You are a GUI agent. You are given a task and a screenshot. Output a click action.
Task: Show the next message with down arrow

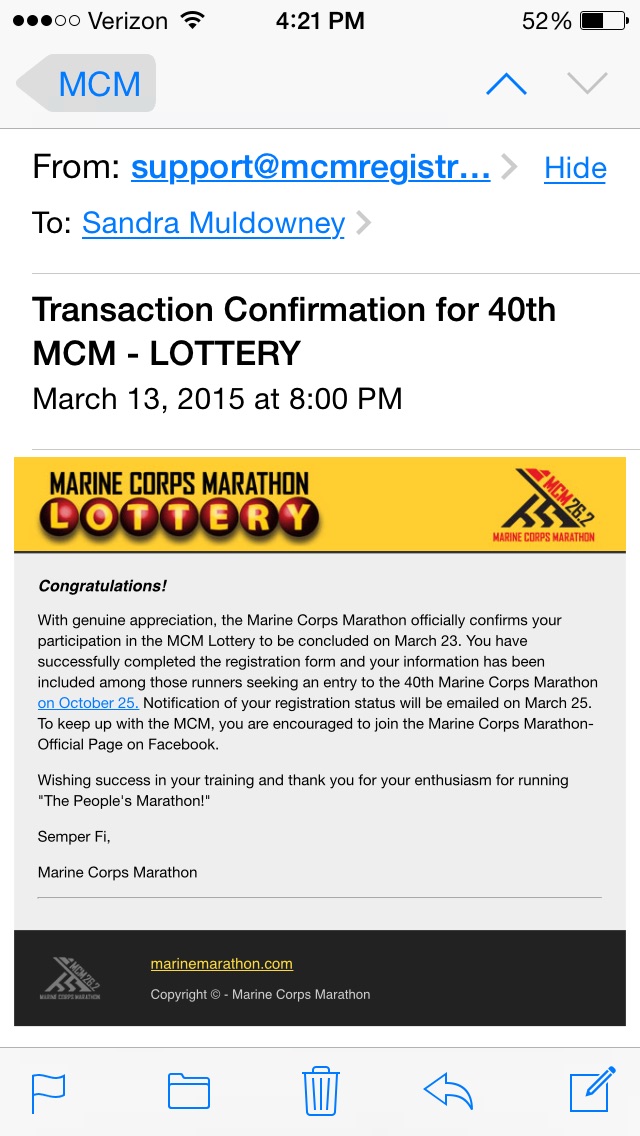(587, 84)
